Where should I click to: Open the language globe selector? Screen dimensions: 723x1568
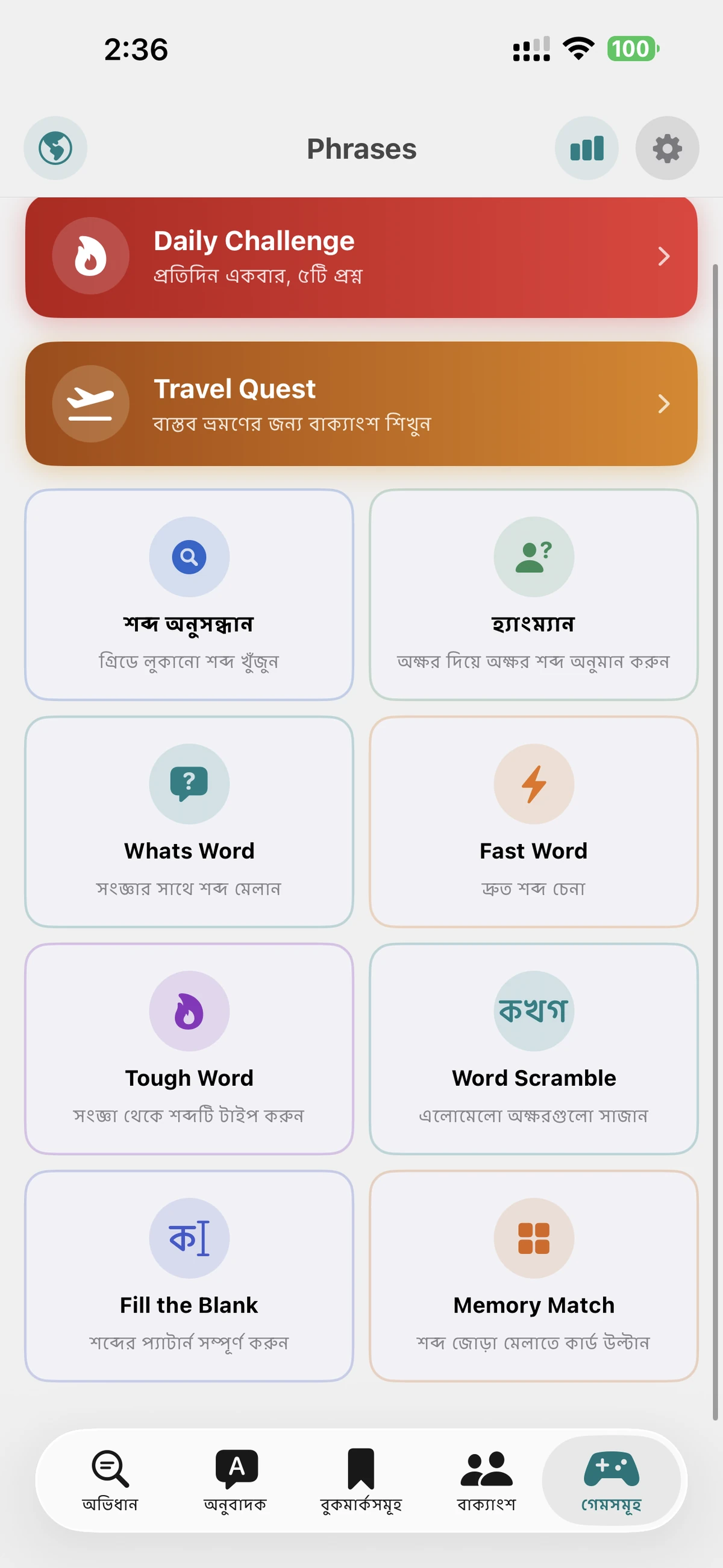click(x=55, y=148)
